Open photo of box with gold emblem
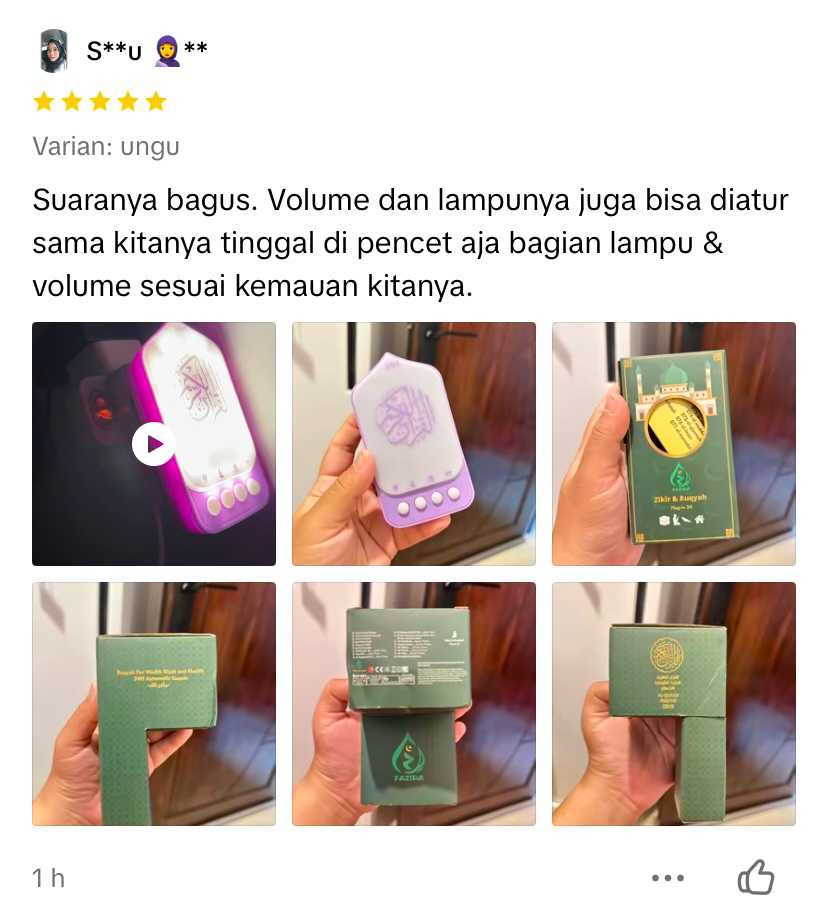This screenshot has width=828, height=921. tap(673, 704)
